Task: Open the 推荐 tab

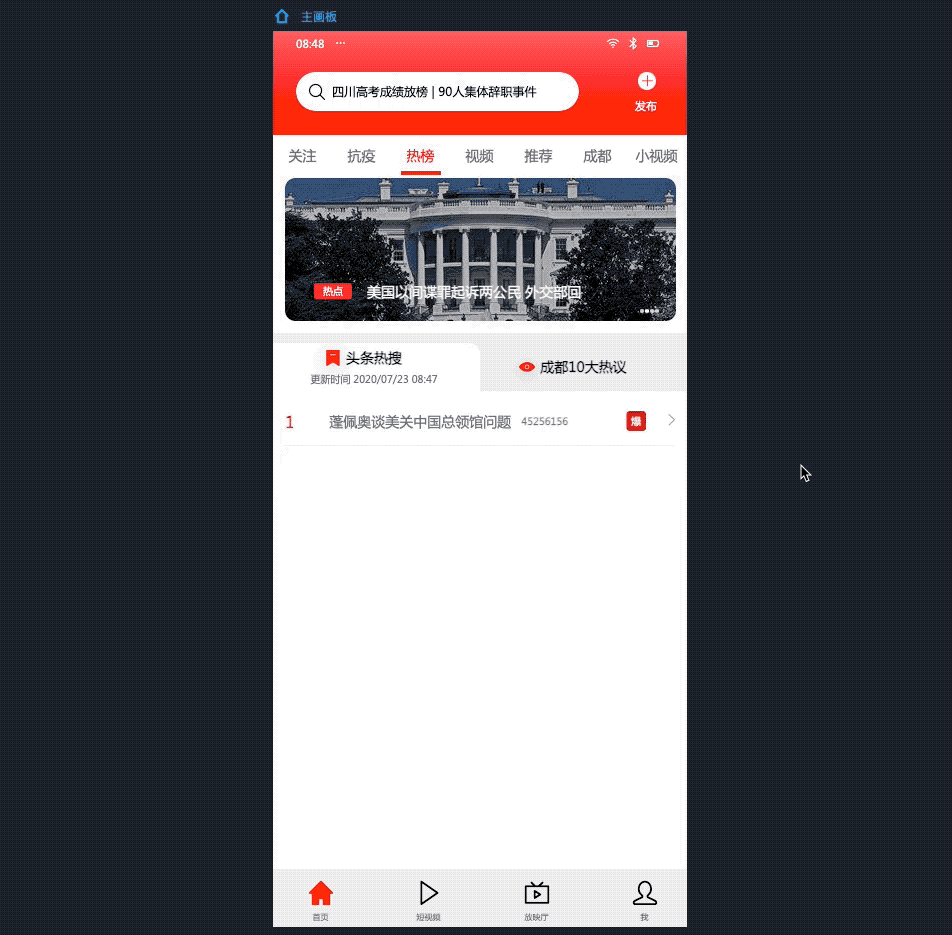Action: pyautogui.click(x=538, y=156)
